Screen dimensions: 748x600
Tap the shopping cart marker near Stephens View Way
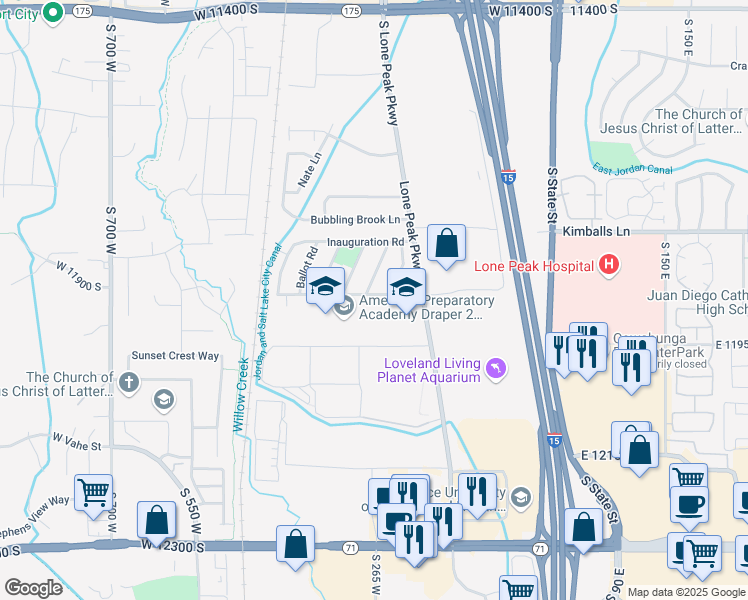pyautogui.click(x=94, y=496)
